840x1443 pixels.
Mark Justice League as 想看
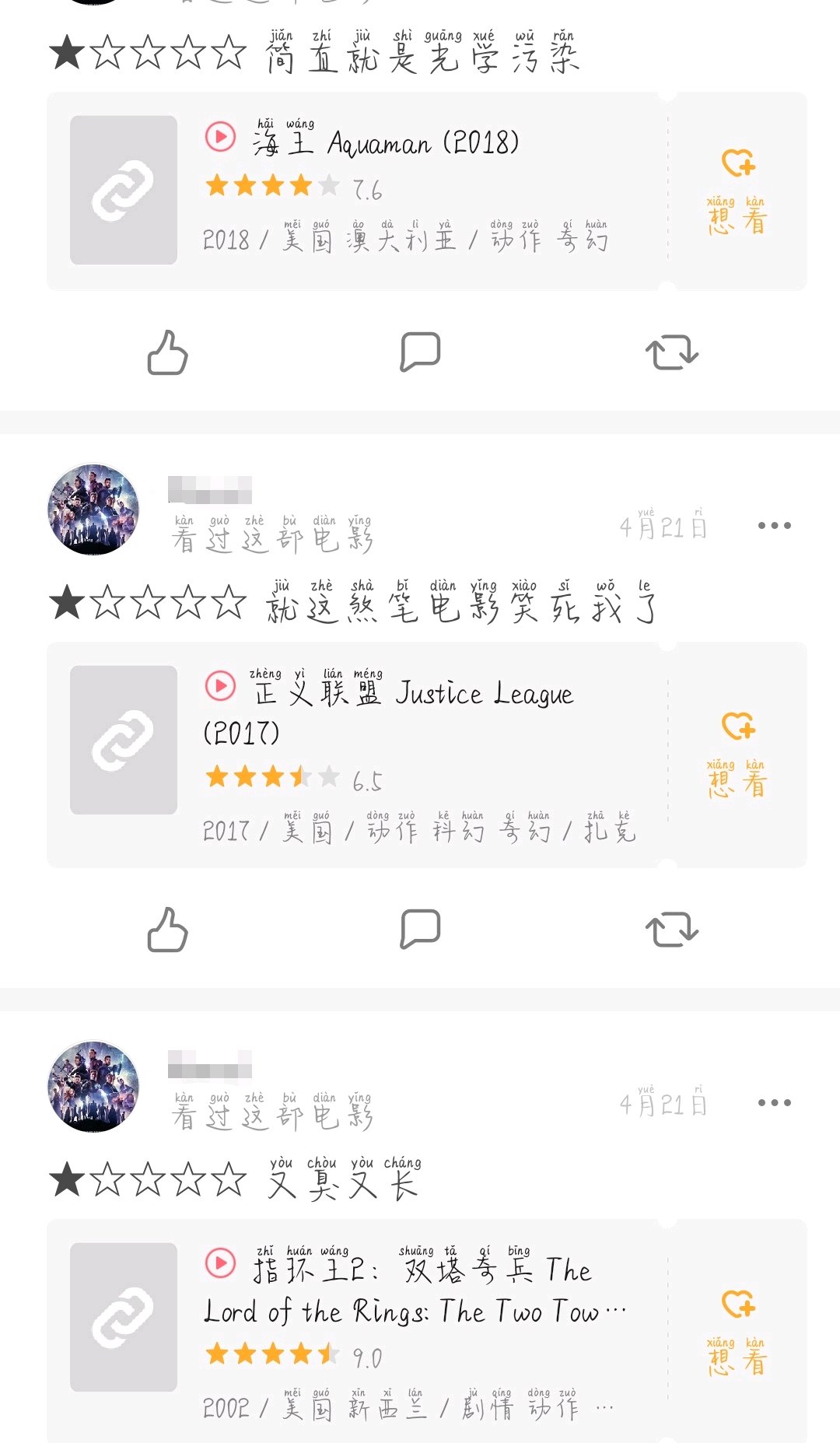click(737, 753)
